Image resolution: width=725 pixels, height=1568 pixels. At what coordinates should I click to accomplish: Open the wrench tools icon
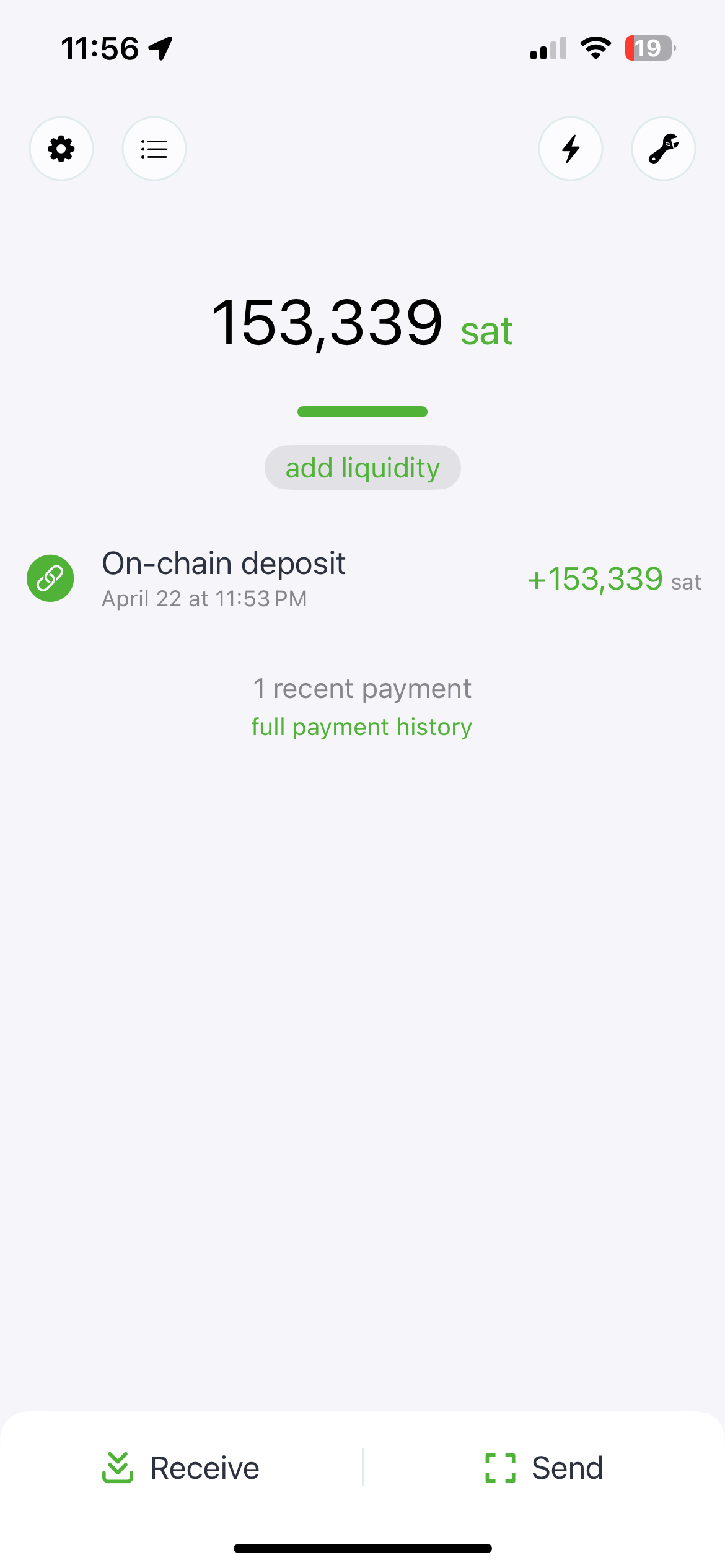point(663,149)
